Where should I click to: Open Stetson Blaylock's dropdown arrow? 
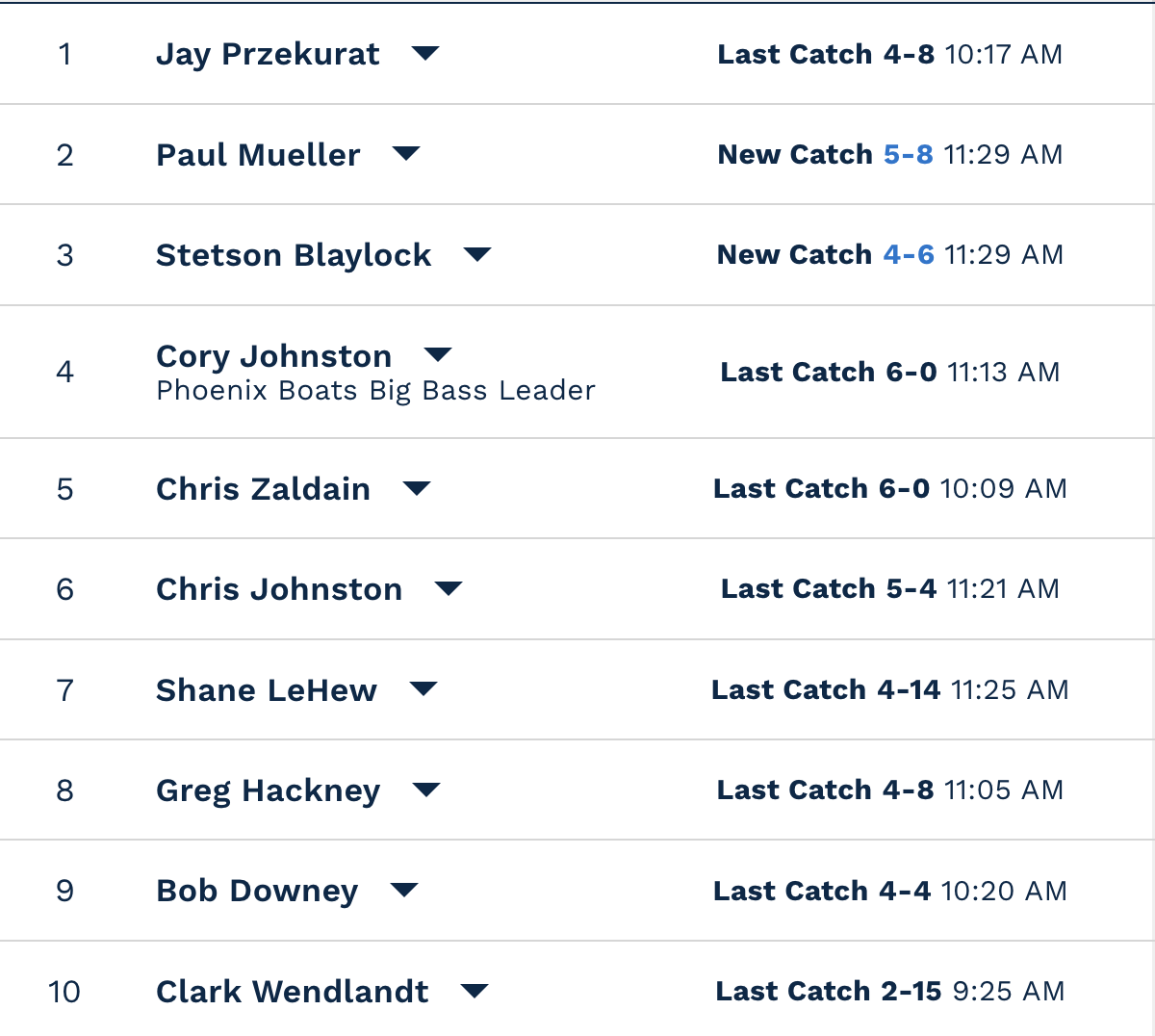click(477, 254)
